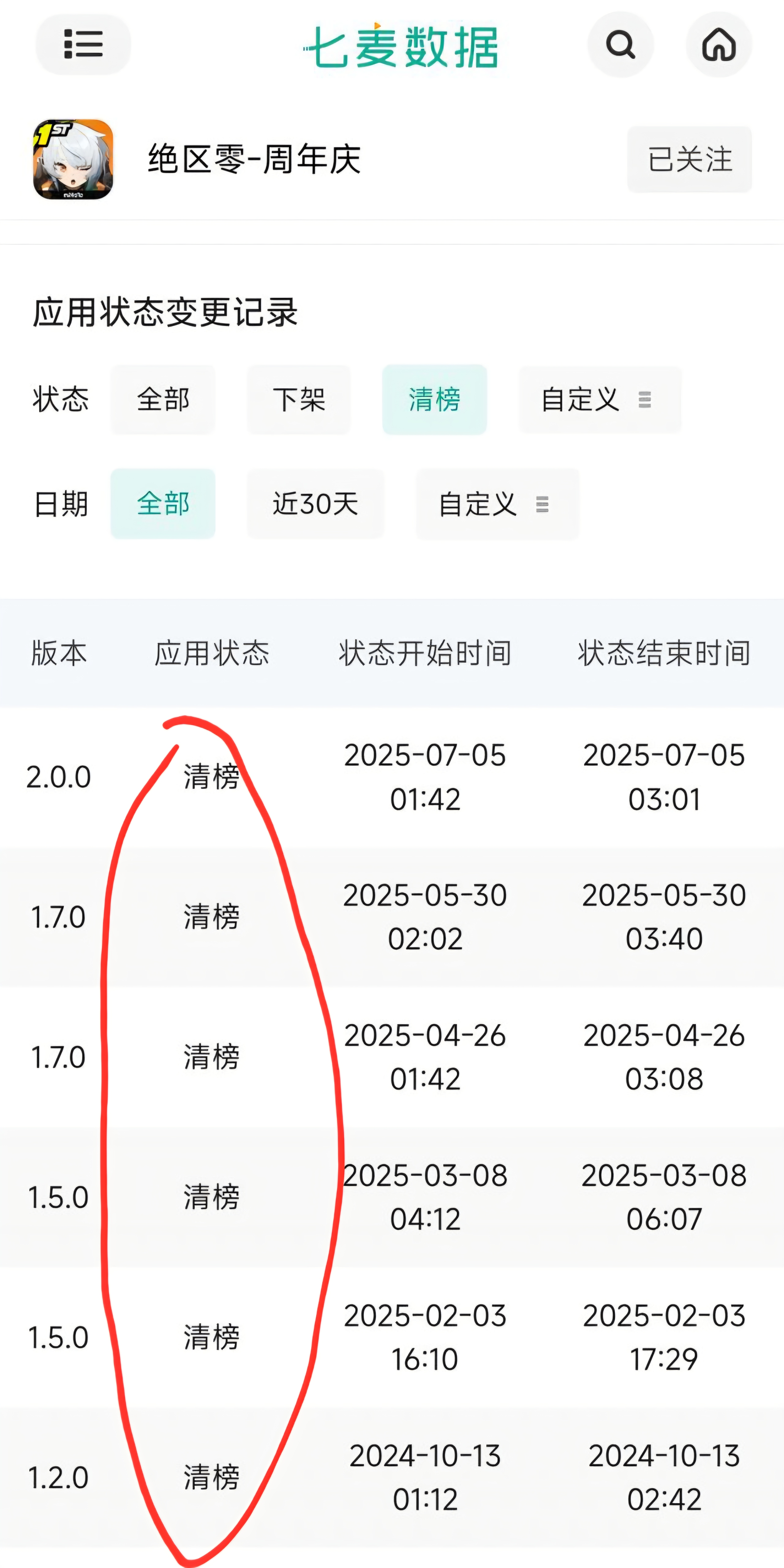This screenshot has width=784, height=1568.
Task: Open the hamburger menu button
Action: pos(83,44)
